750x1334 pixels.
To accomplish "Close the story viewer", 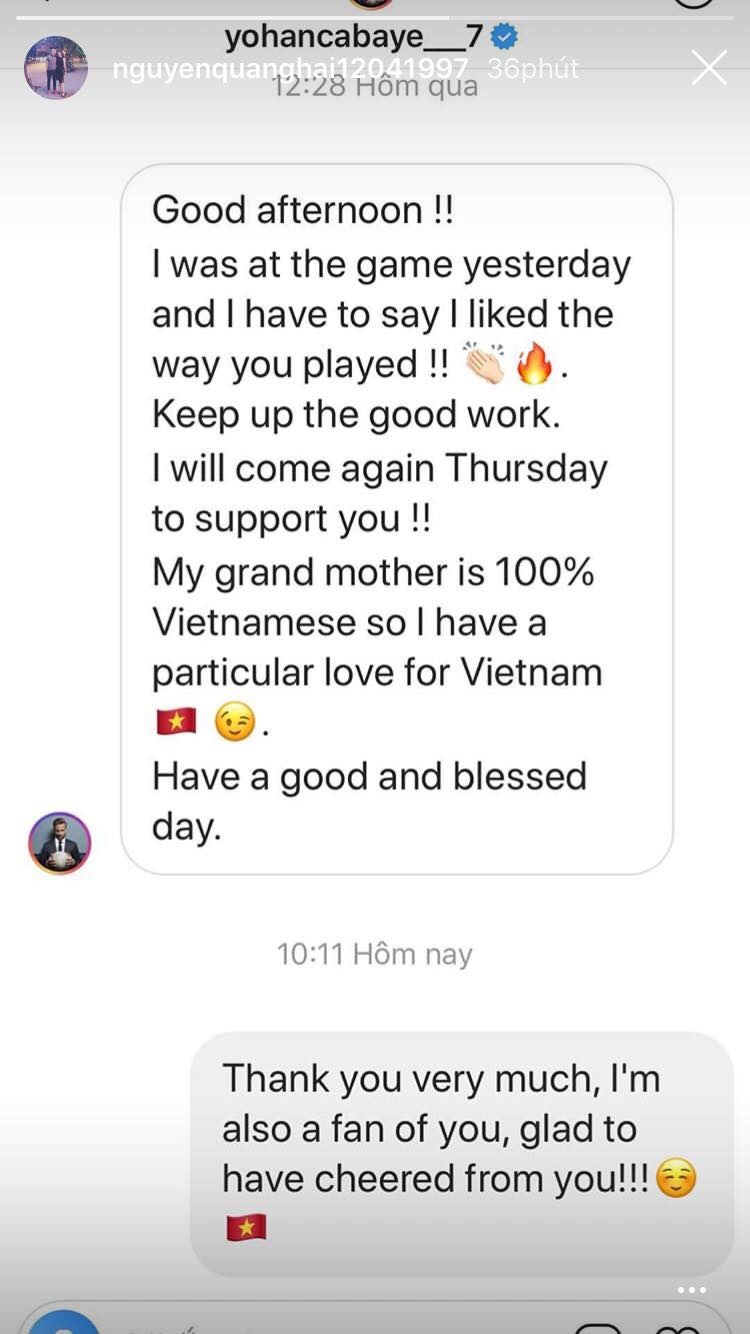I will tap(709, 68).
